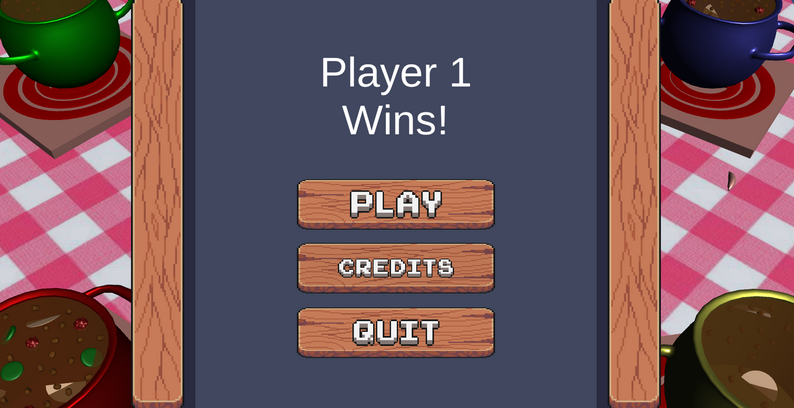Select QUIT to exit the game

396,332
